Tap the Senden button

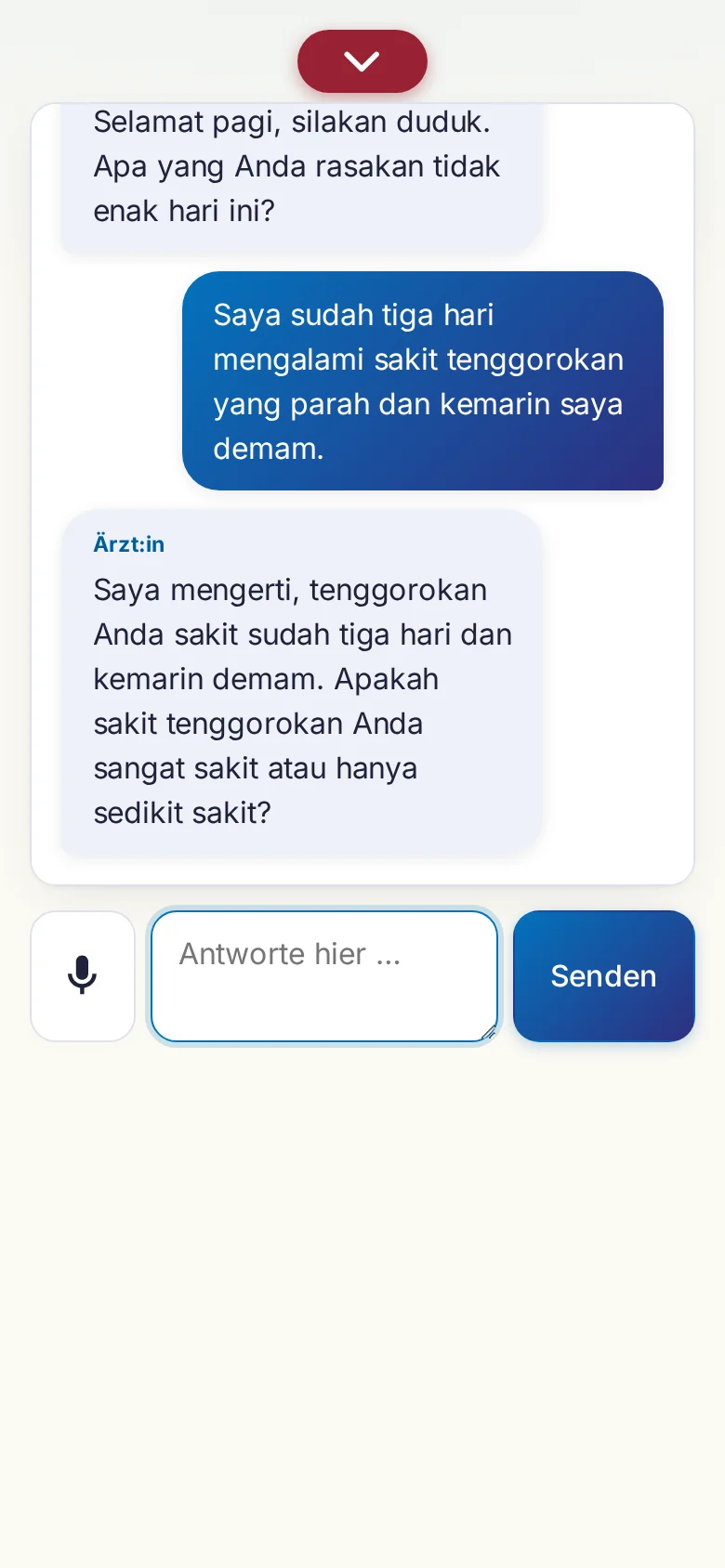[604, 976]
